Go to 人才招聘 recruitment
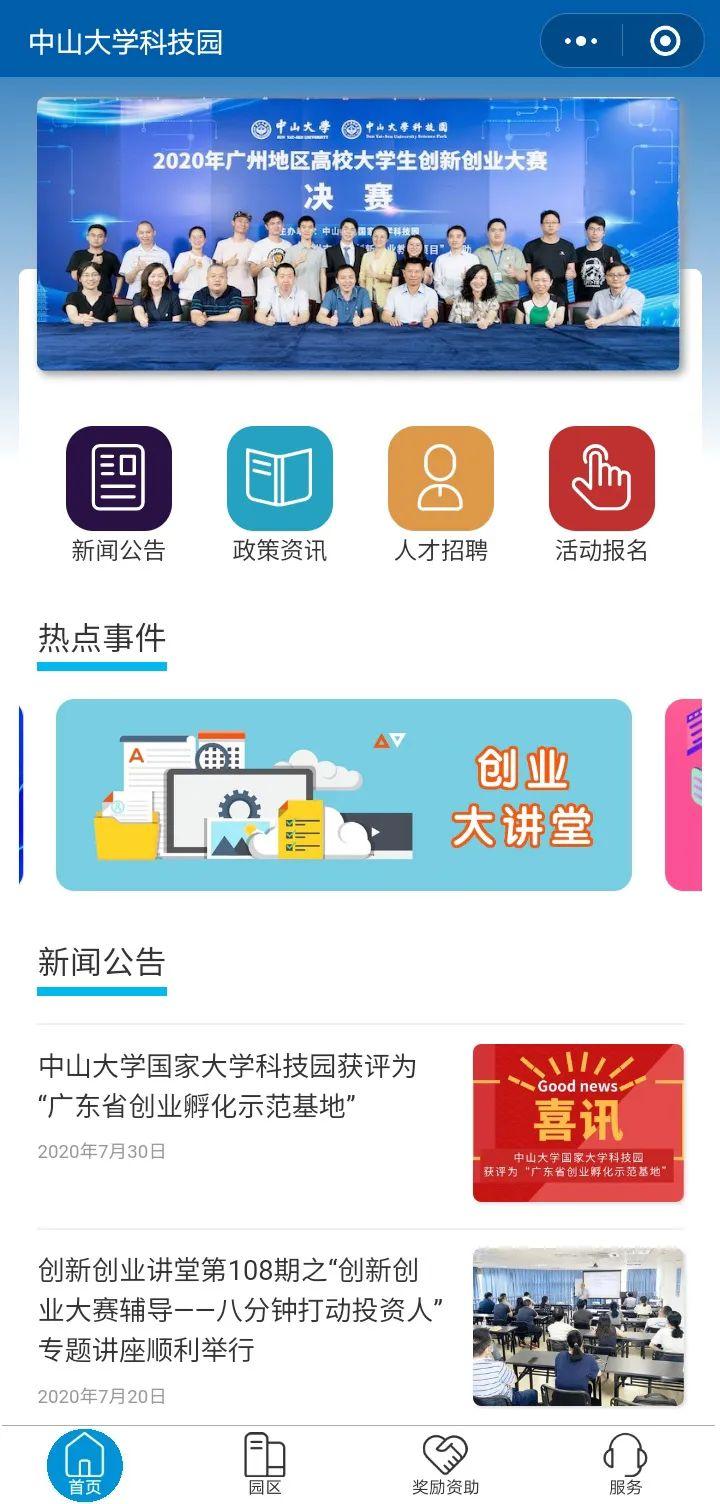The image size is (720, 1504). tap(441, 479)
